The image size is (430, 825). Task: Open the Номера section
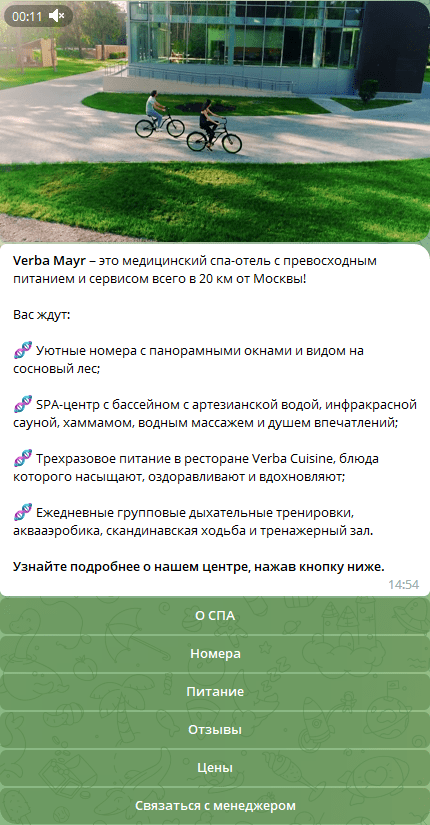click(x=215, y=654)
